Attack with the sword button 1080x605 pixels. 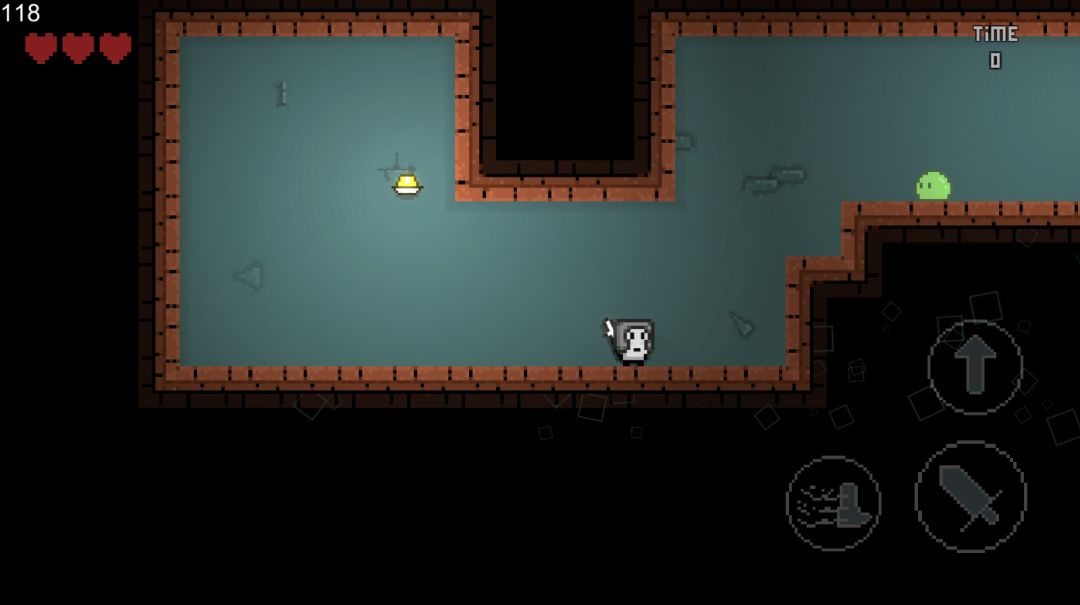pyautogui.click(x=970, y=497)
